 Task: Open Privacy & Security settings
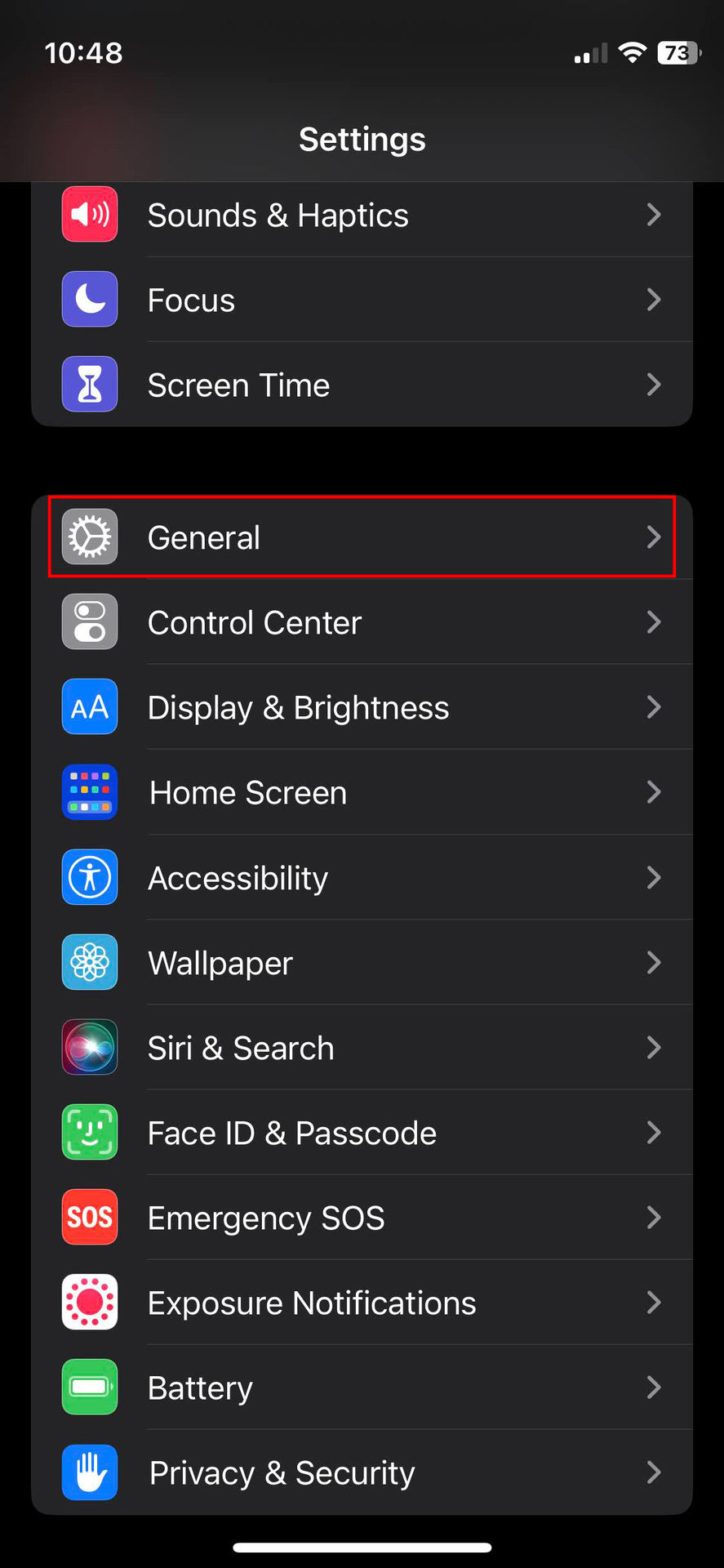pyautogui.click(x=362, y=1472)
